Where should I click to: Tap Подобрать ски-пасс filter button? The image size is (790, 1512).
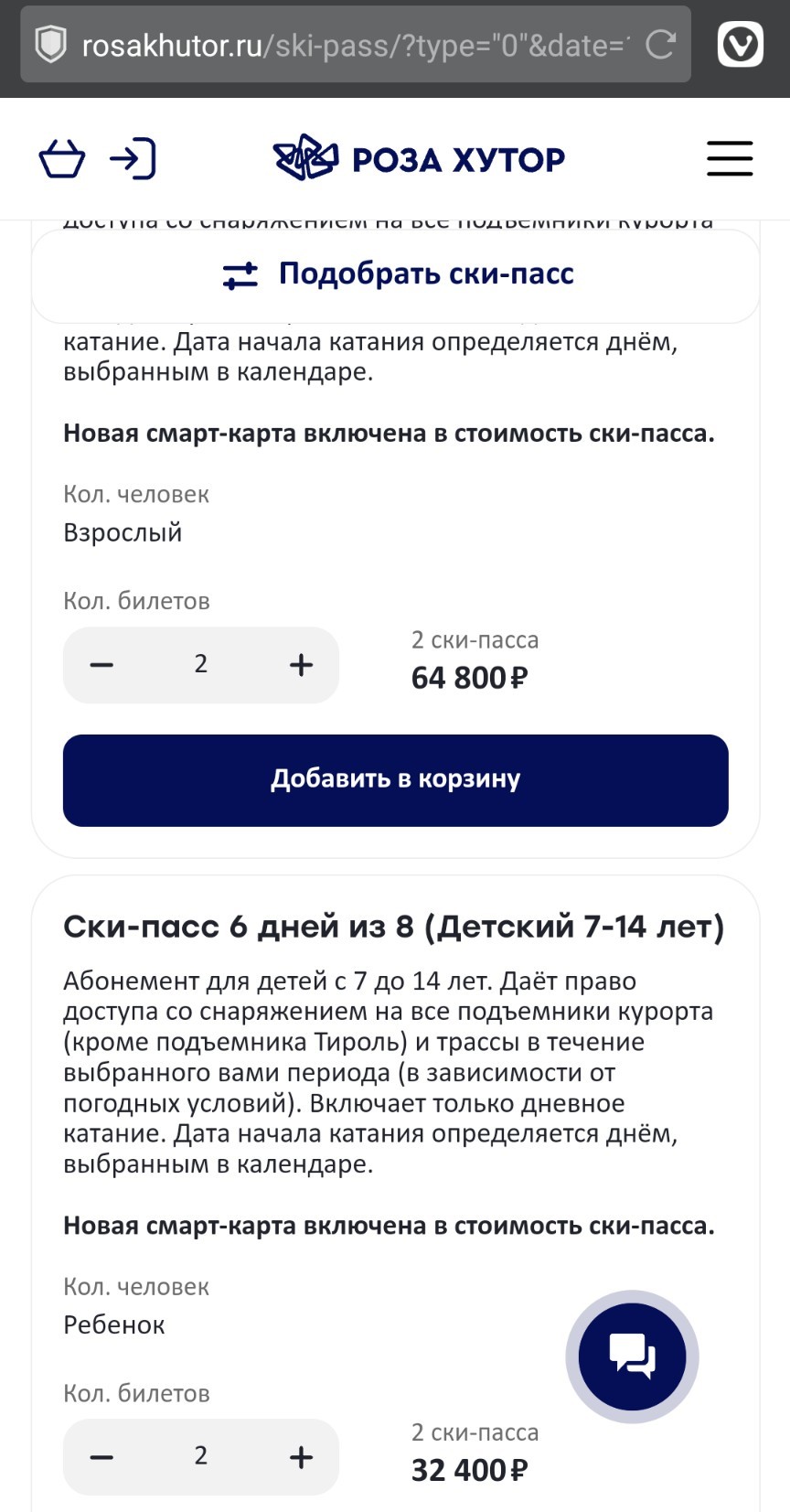coord(396,275)
